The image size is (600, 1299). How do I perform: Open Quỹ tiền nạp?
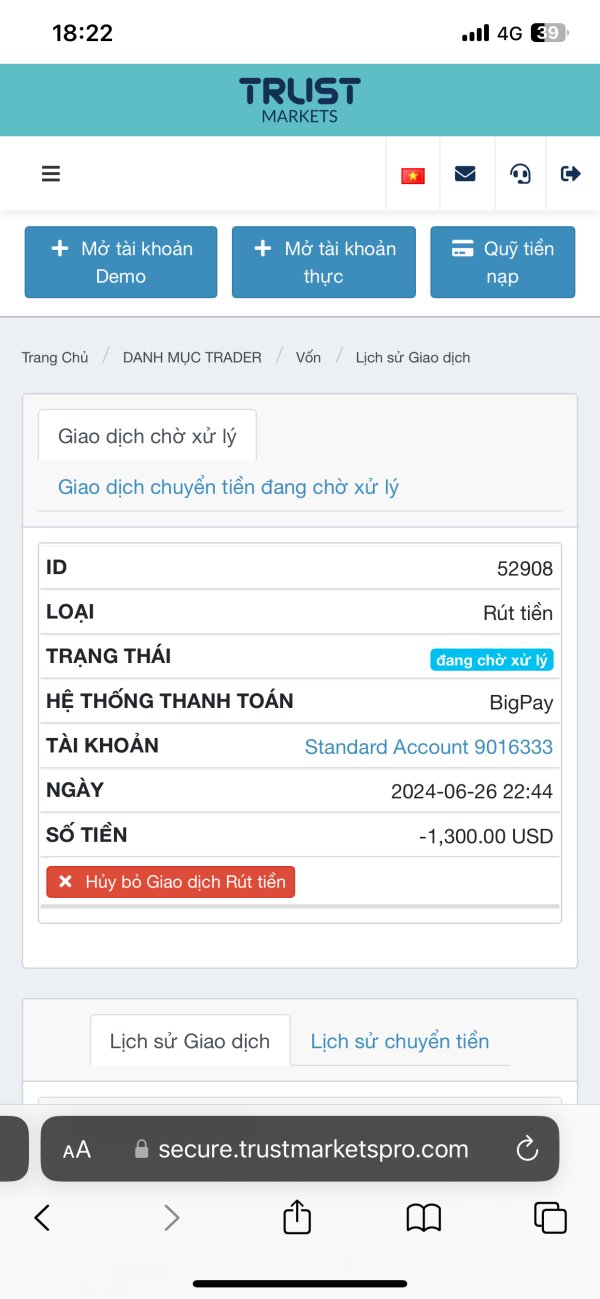pos(503,262)
